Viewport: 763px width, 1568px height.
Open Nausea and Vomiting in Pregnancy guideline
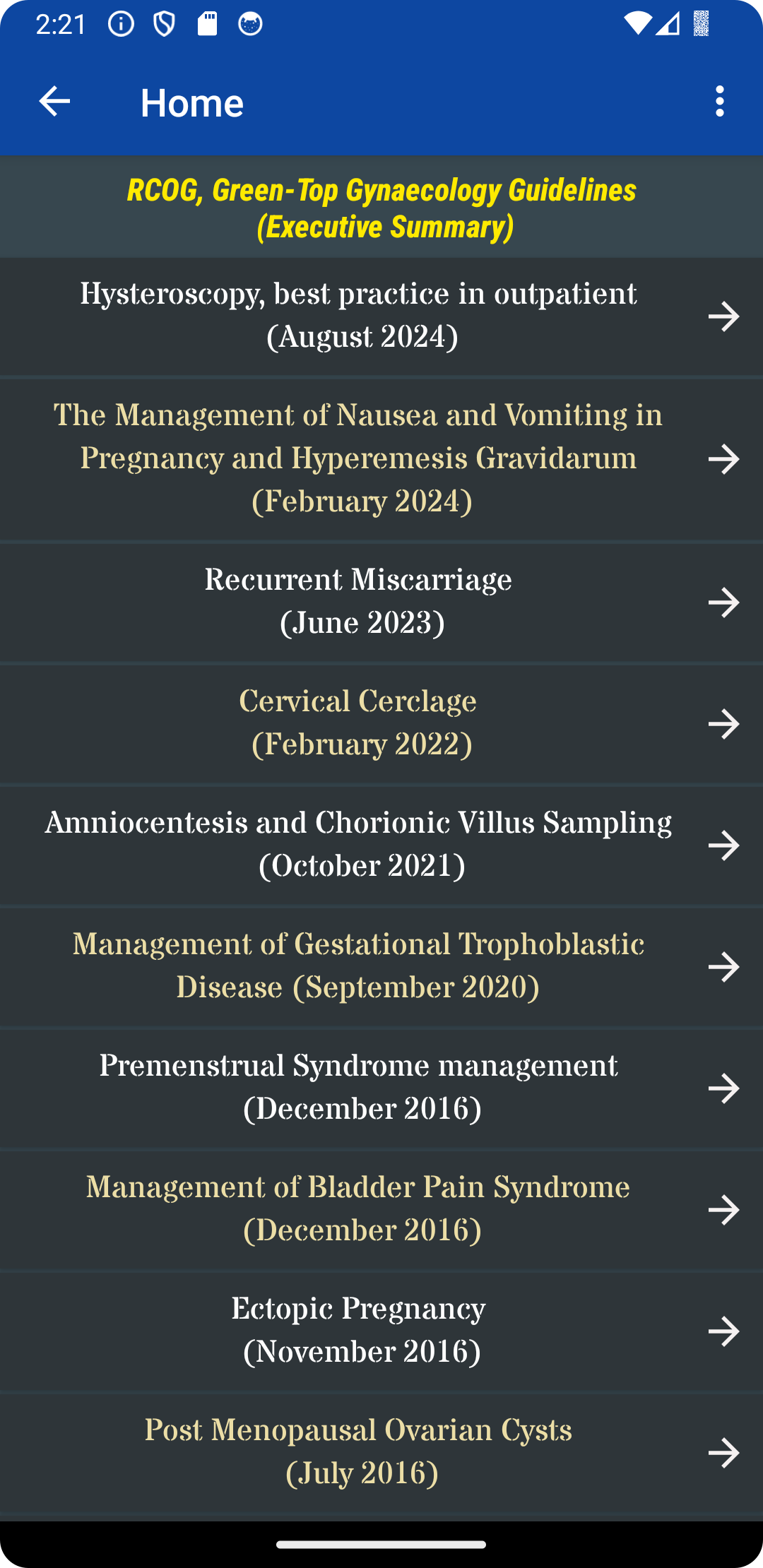[x=381, y=459]
